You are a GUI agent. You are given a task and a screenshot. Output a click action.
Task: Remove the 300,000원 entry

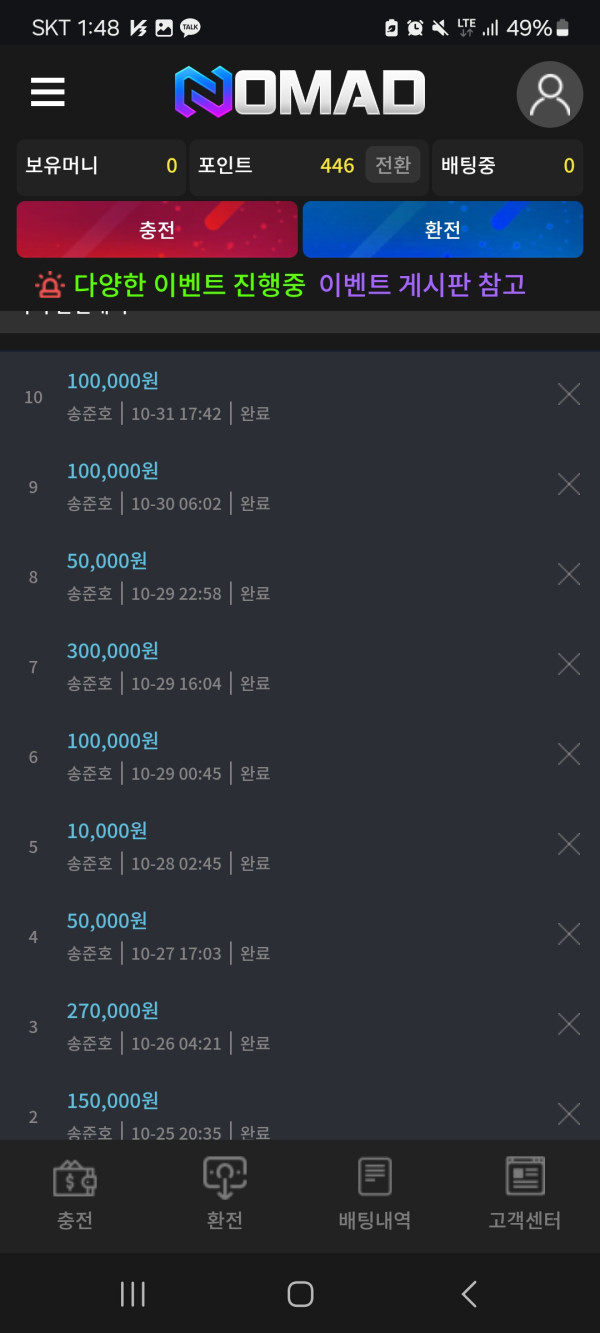568,664
